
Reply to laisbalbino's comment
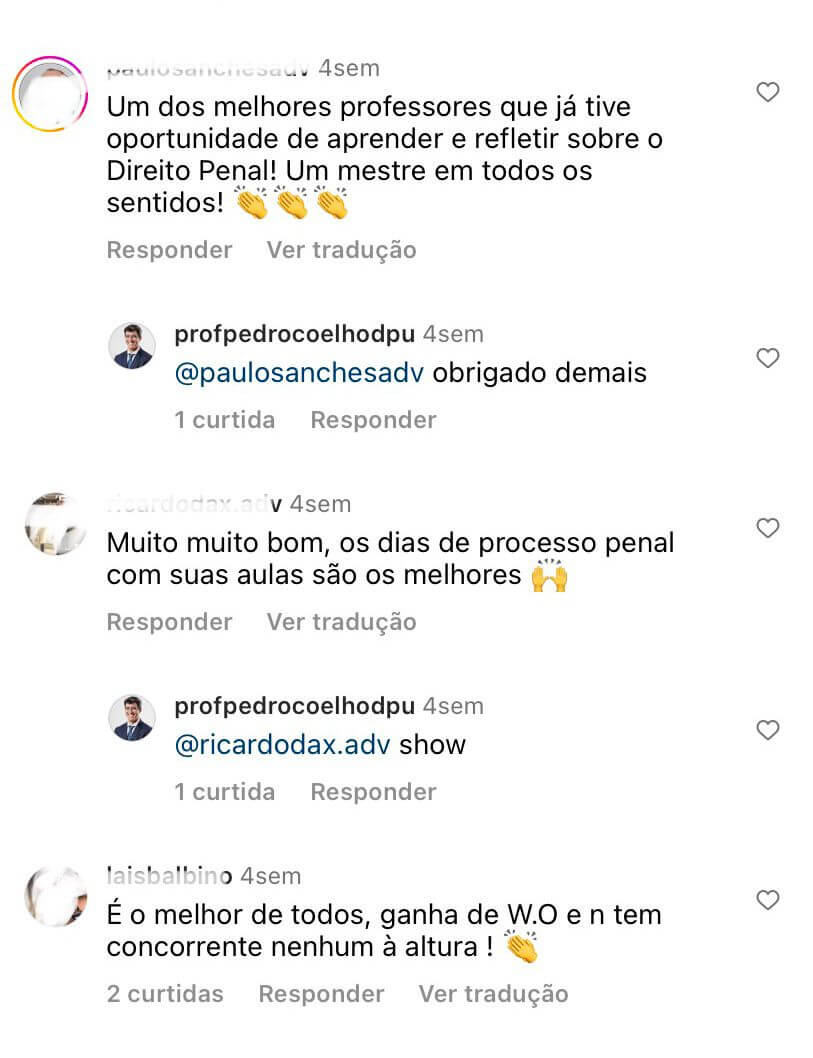(321, 994)
